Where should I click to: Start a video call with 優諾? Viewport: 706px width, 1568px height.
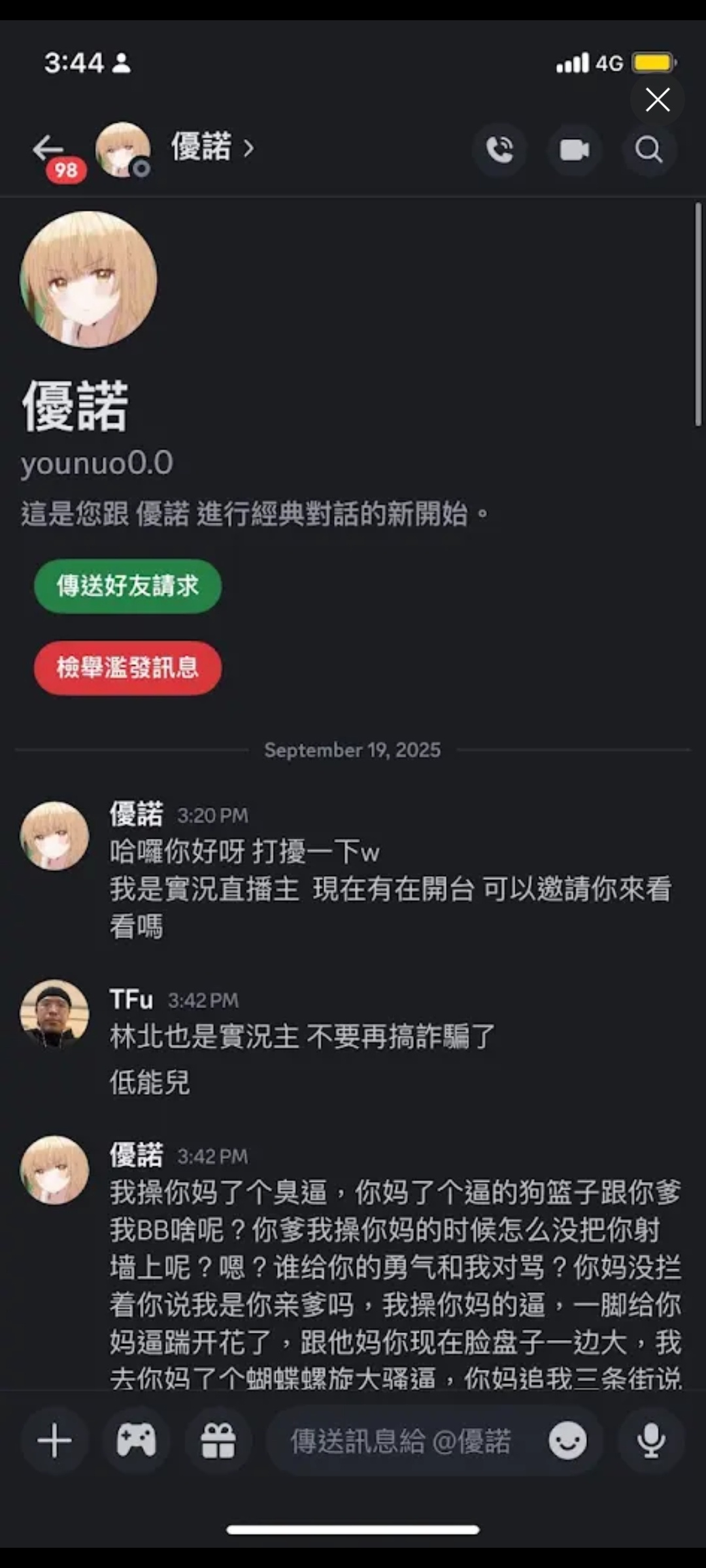coord(575,150)
